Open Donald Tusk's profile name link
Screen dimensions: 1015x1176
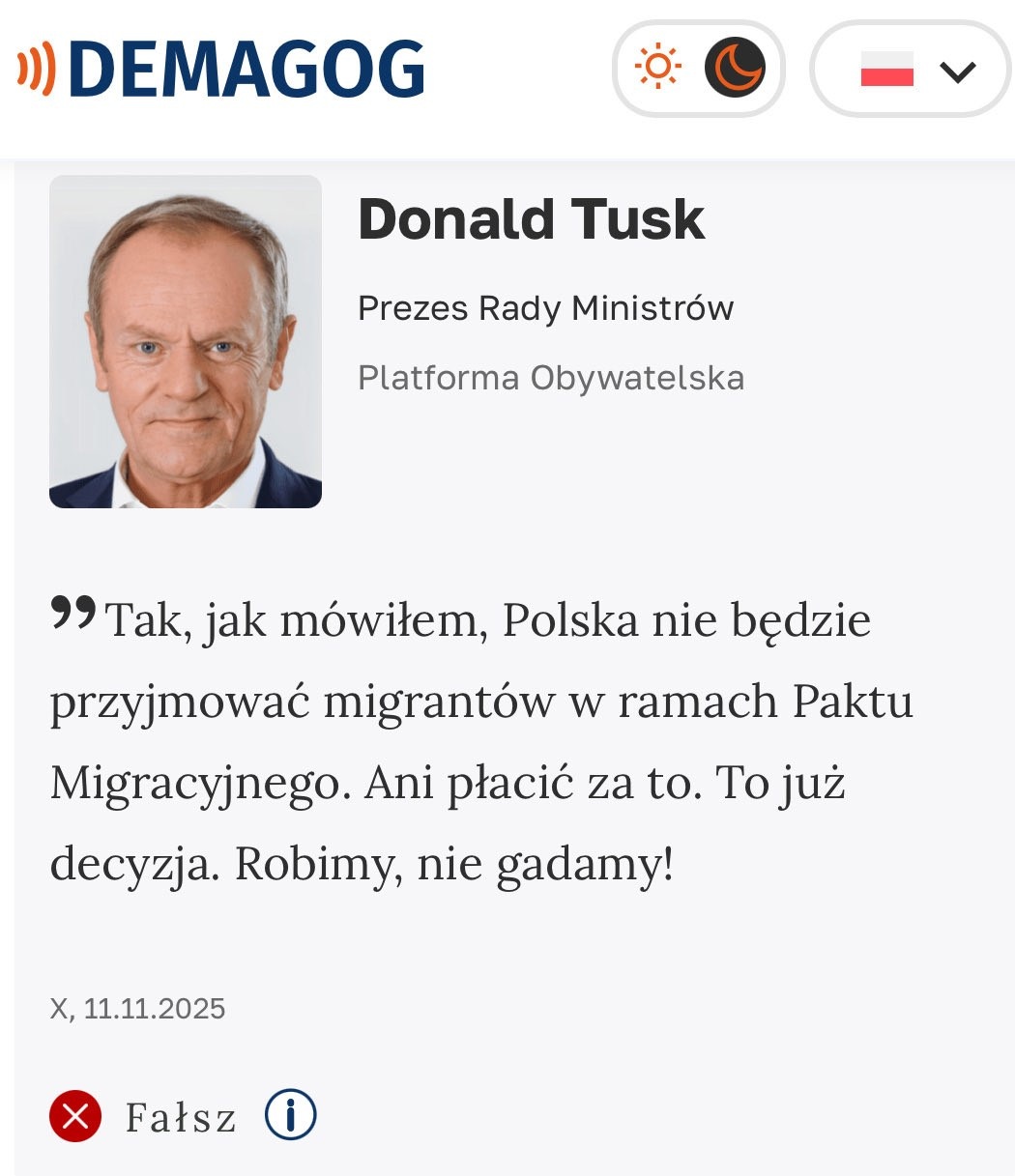click(x=531, y=219)
